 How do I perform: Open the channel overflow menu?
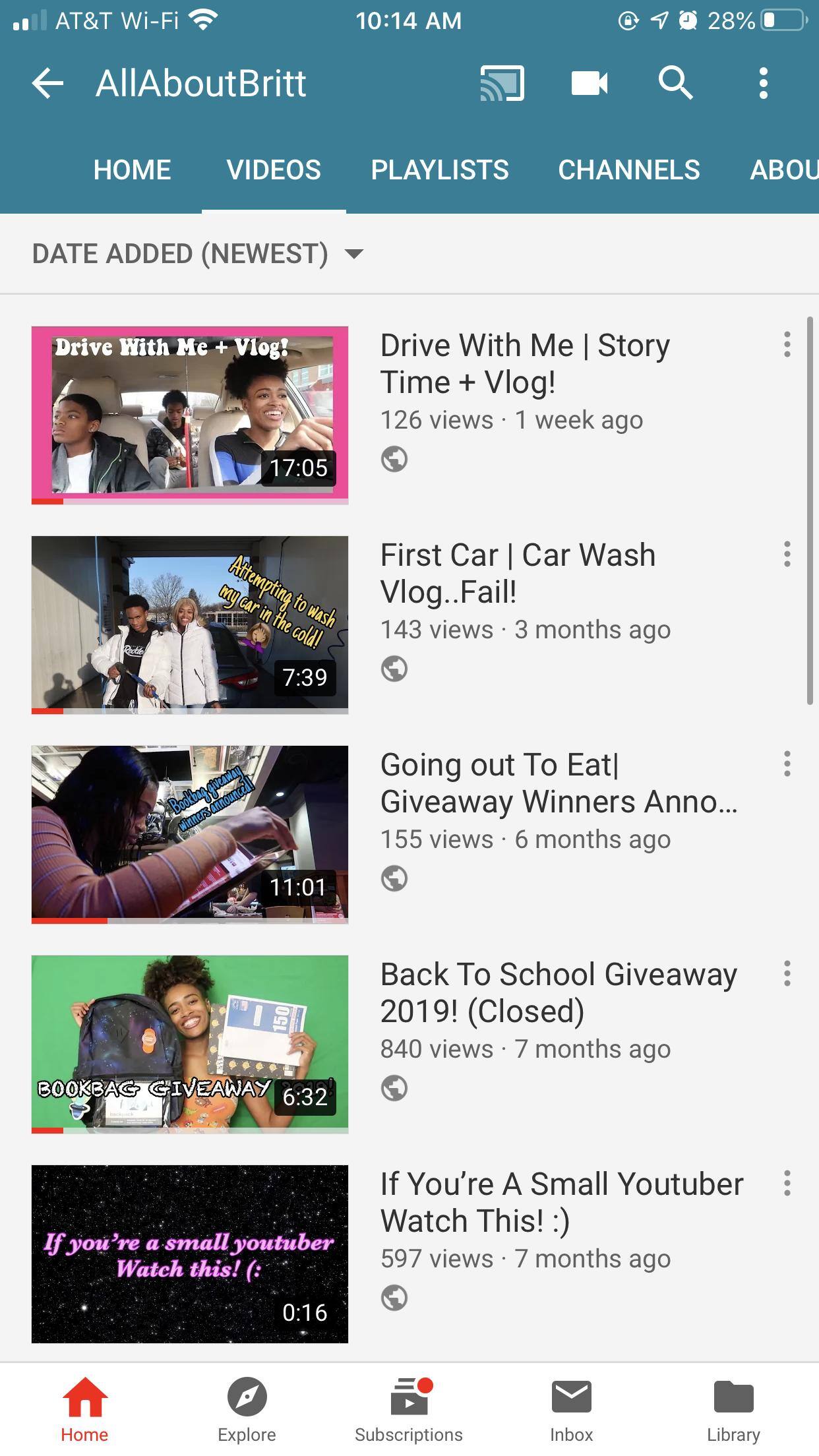[763, 84]
